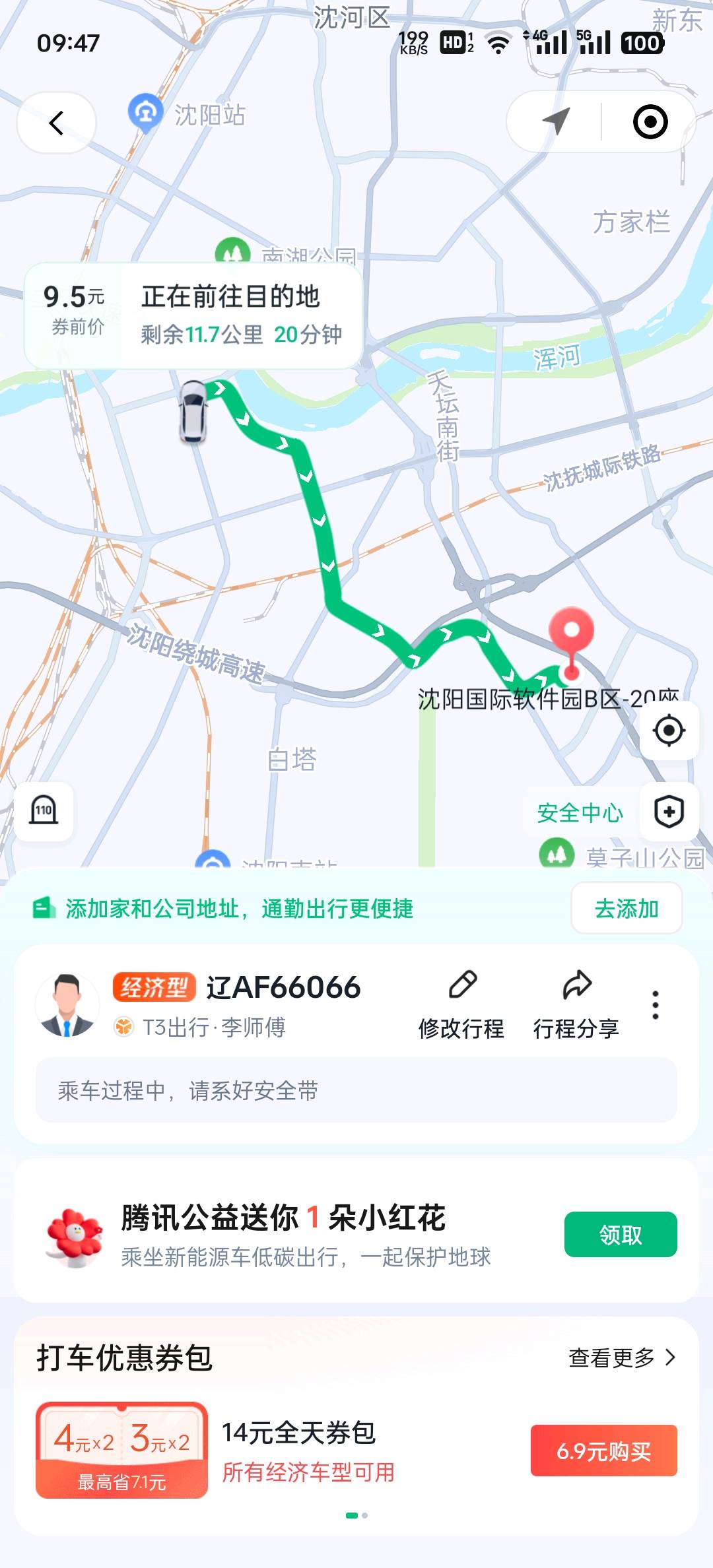Open 安全中心 safety center

coord(609,812)
